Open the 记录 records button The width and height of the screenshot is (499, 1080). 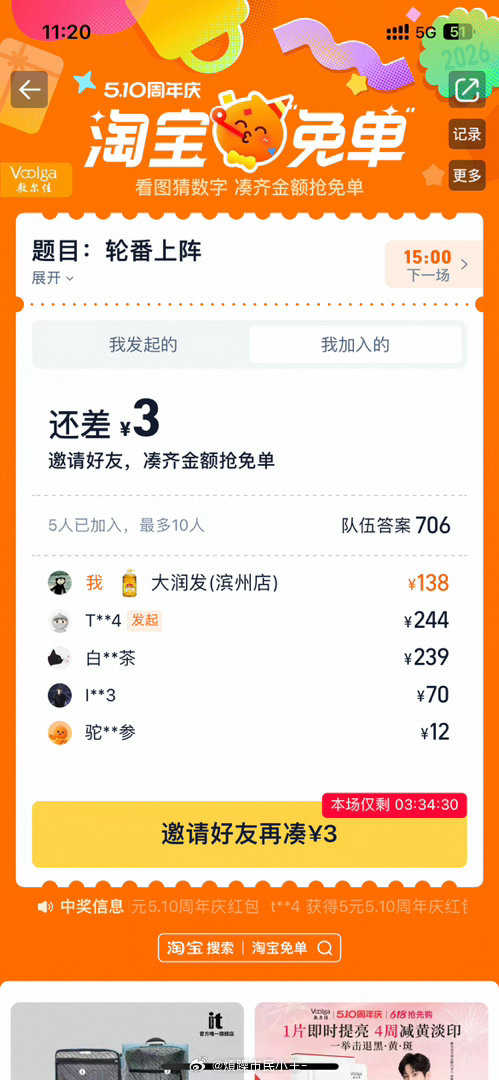coord(467,134)
